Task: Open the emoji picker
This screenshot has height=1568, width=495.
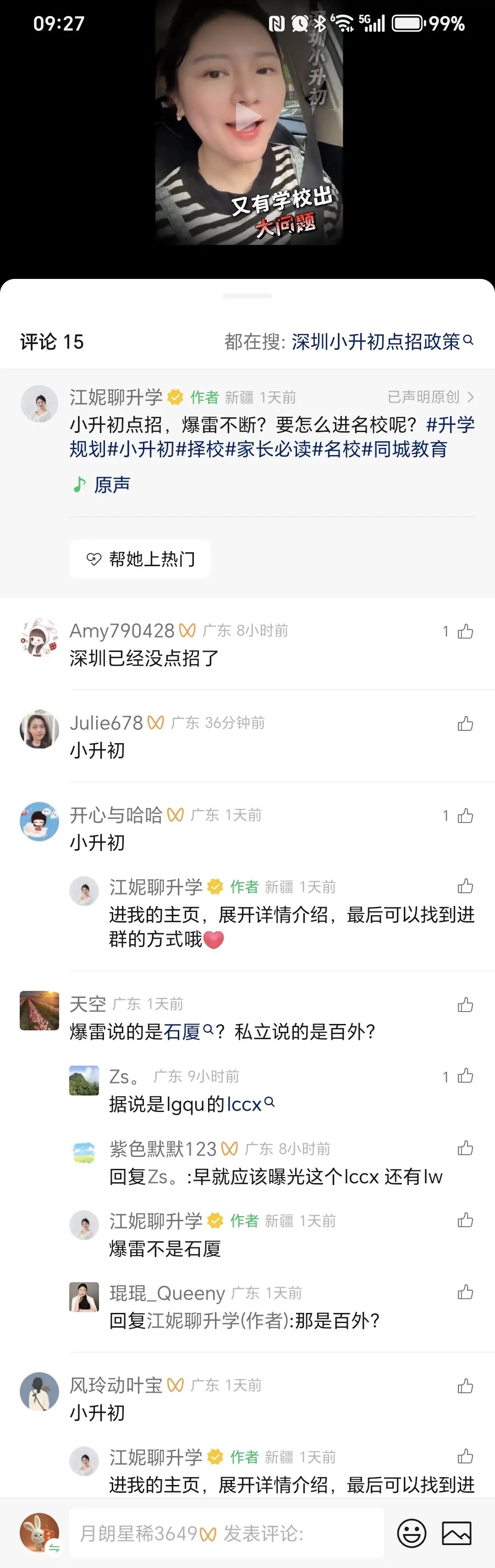Action: 412,1533
